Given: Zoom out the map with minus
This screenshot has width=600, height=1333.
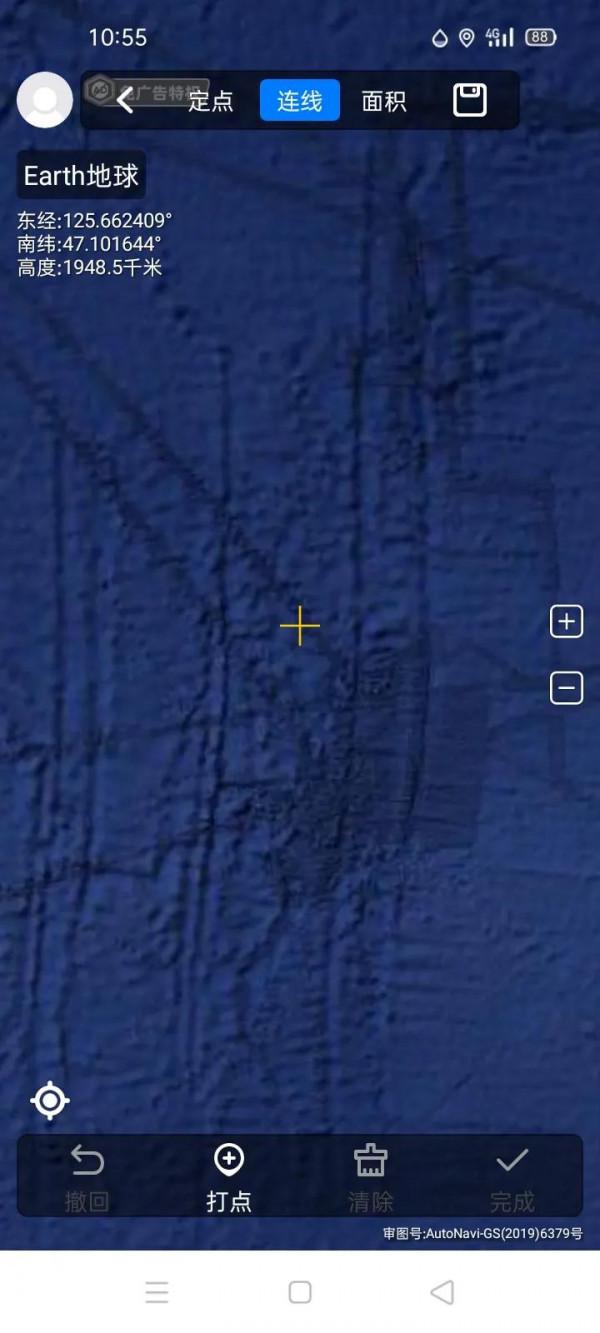Looking at the screenshot, I should click(566, 688).
